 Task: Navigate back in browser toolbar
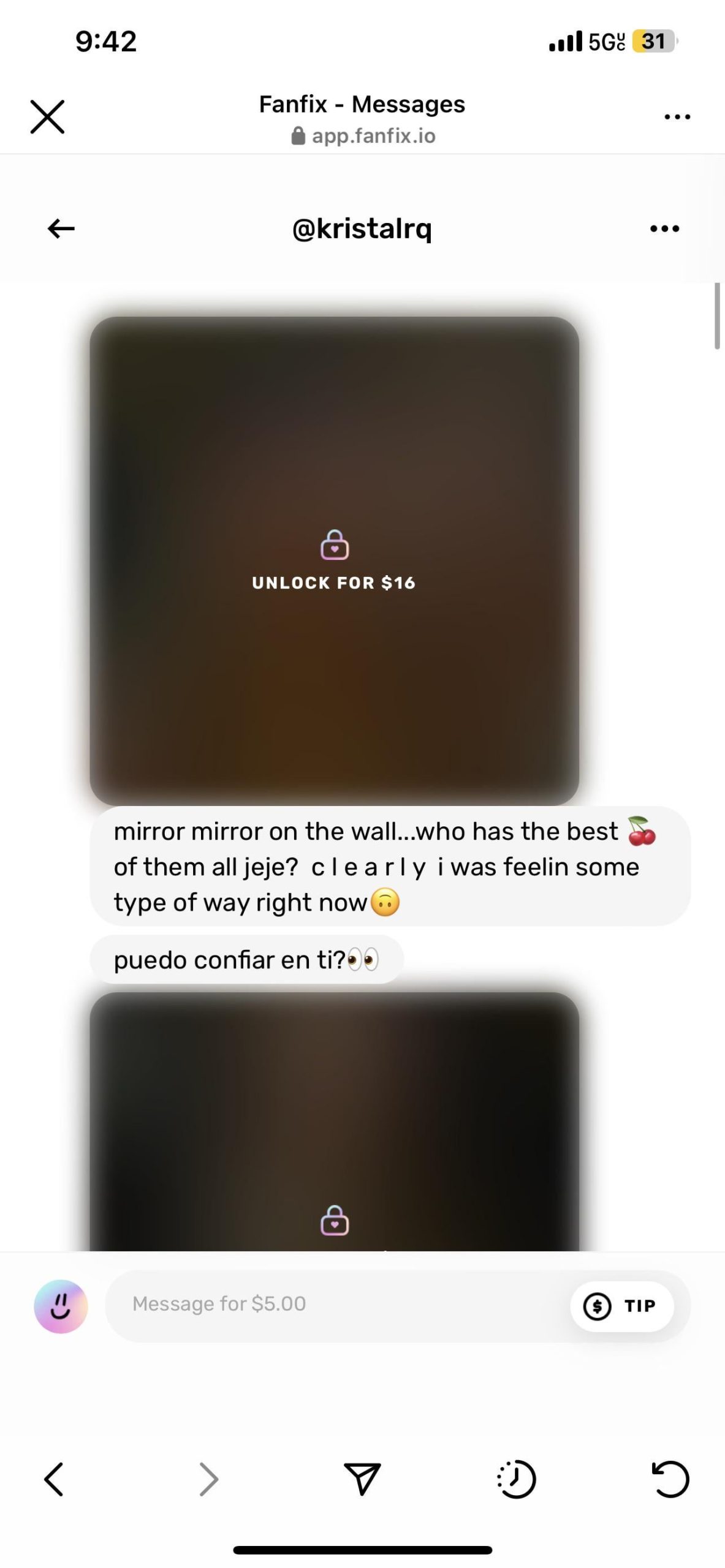pos(54,1479)
